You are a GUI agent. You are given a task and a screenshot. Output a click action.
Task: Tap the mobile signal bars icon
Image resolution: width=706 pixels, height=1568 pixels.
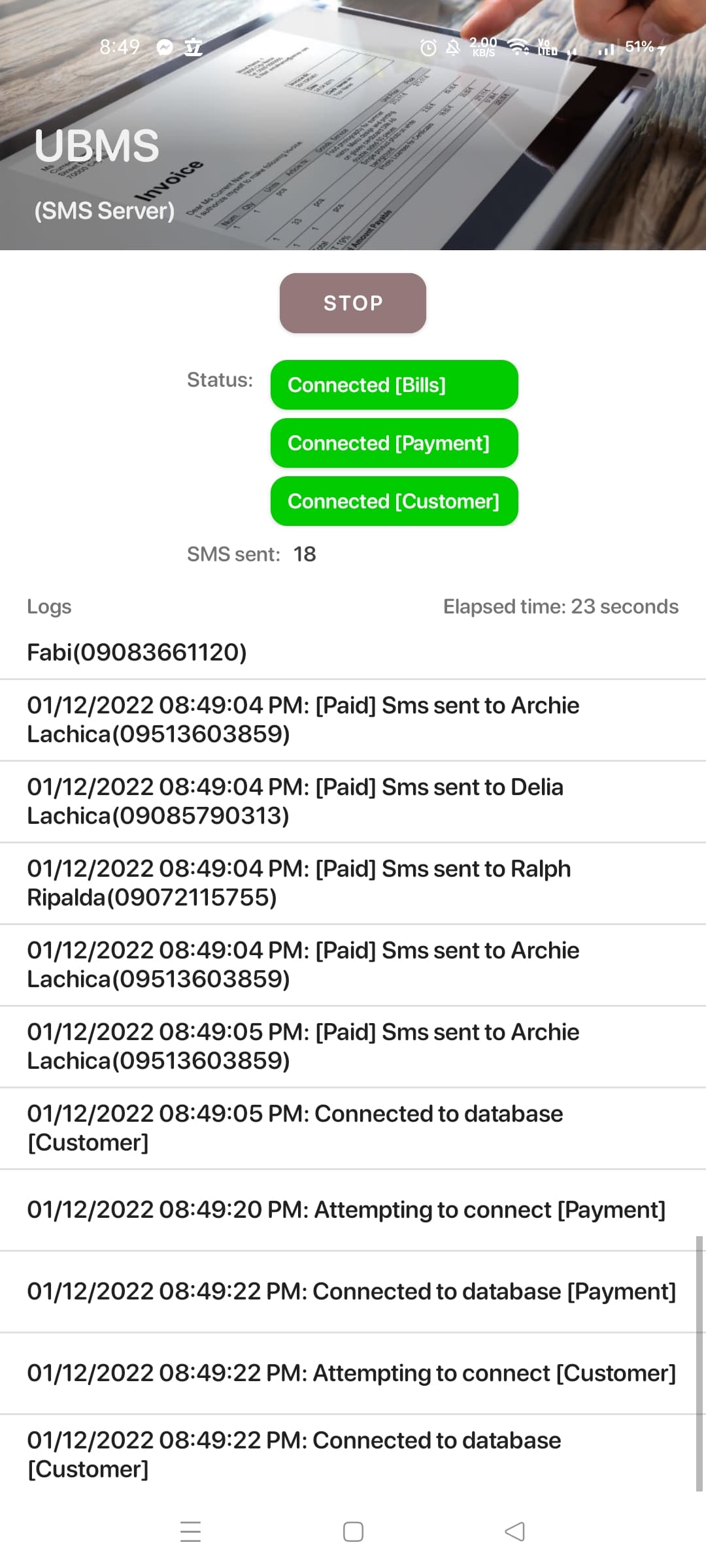click(607, 48)
